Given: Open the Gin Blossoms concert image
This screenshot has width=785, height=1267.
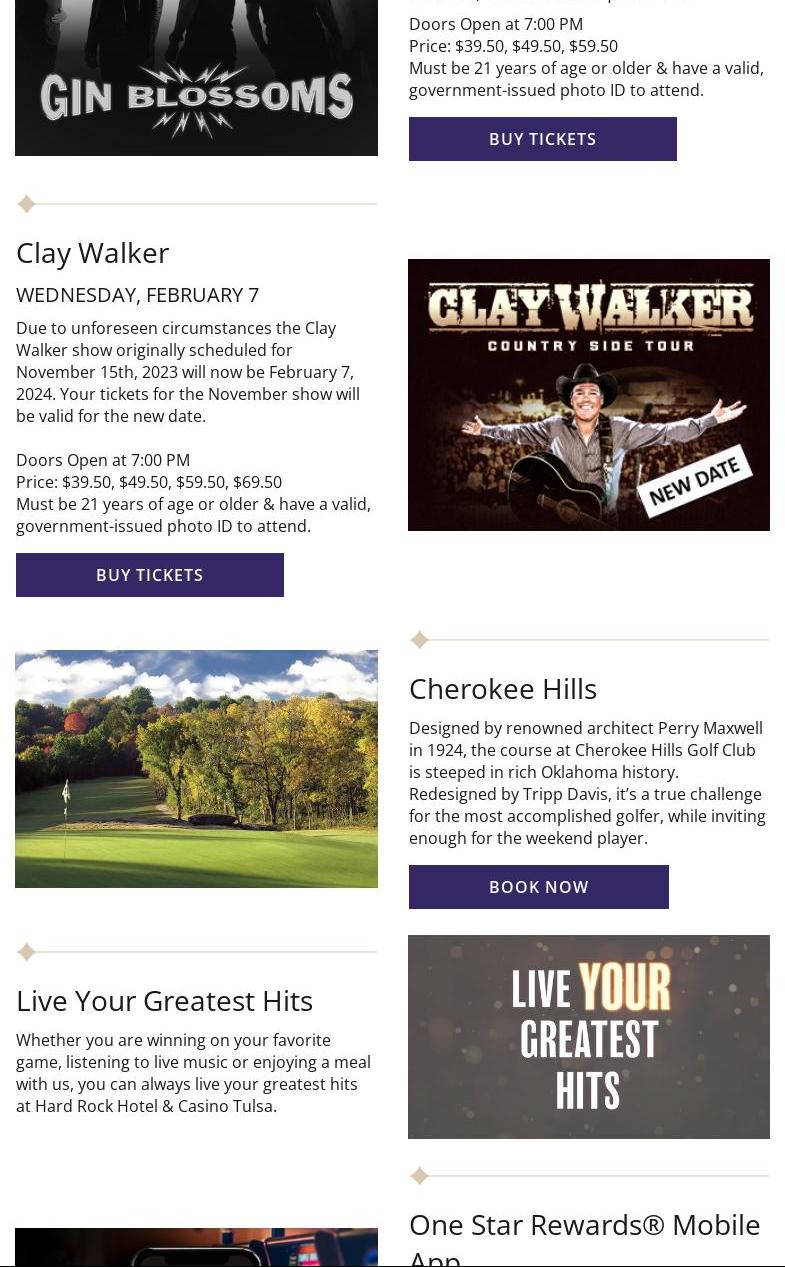Looking at the screenshot, I should [x=196, y=78].
